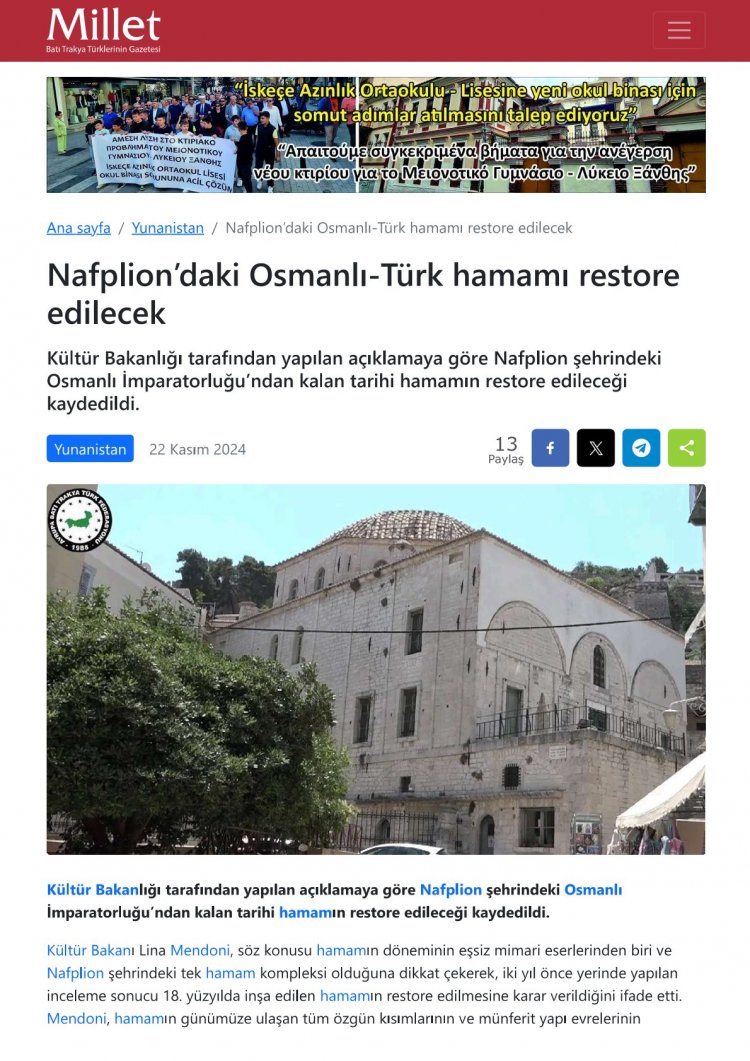Open the Mendoni link after Lina
The height and width of the screenshot is (1061, 750).
point(200,950)
